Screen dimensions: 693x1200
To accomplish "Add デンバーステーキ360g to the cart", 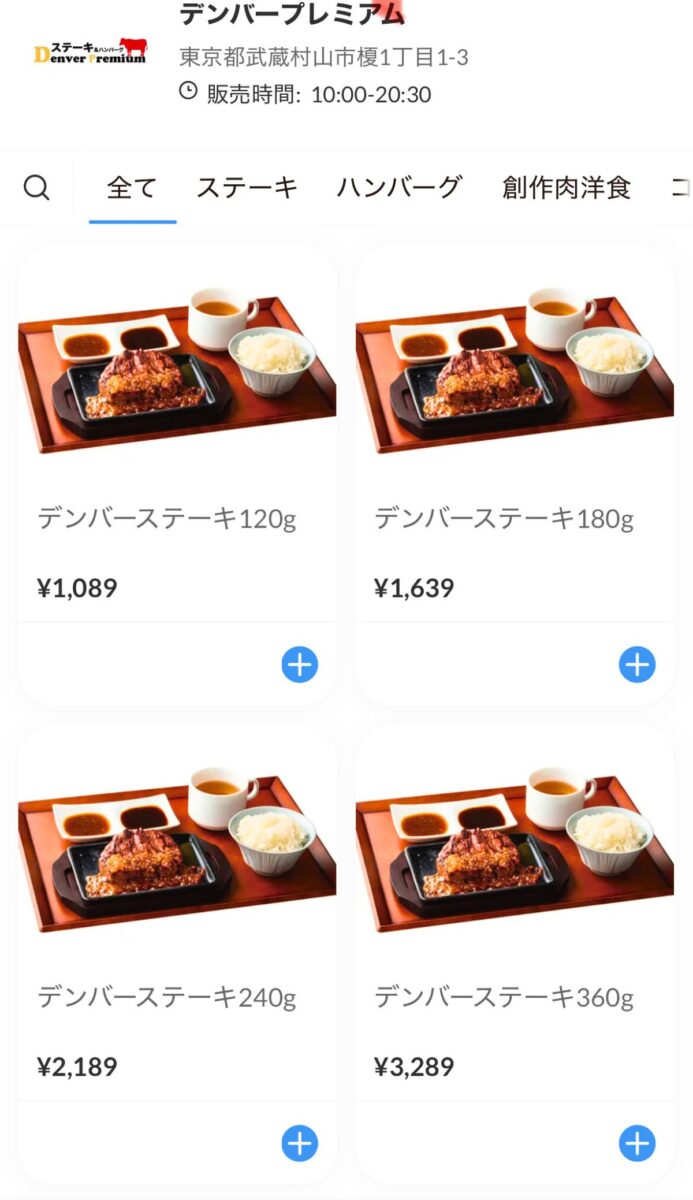I will click(637, 1143).
